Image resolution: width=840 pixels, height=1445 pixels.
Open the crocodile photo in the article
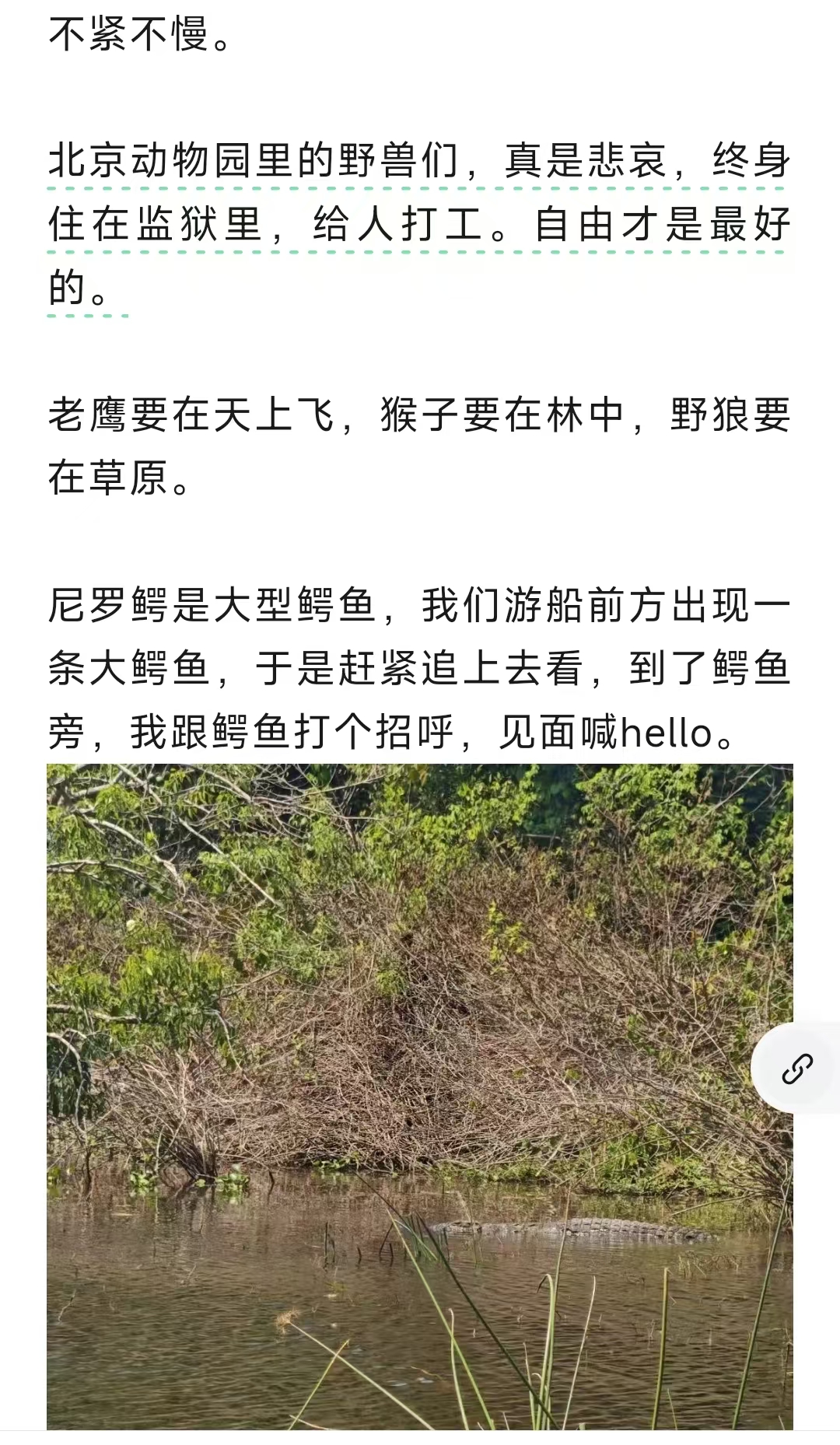420,1097
